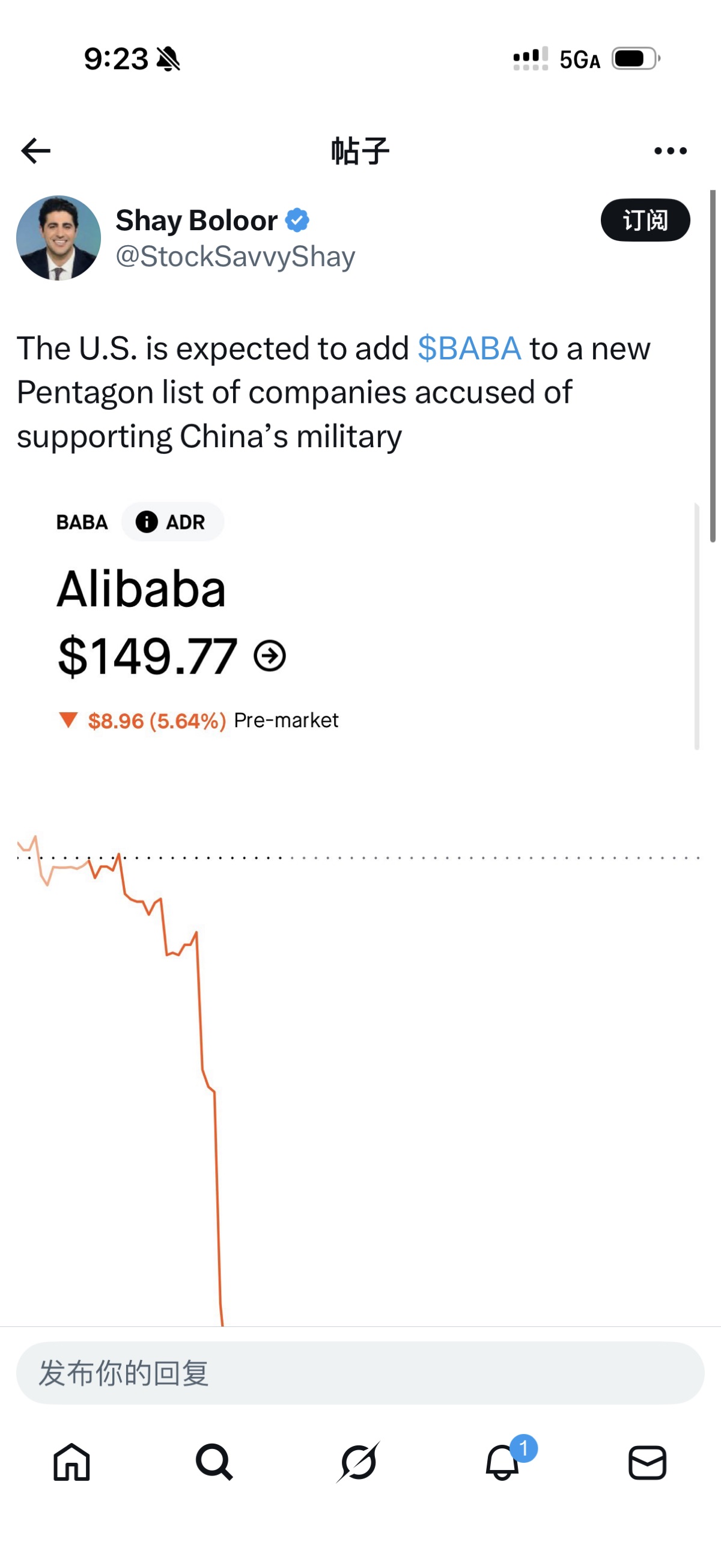Subscribe with the 订阅 button
This screenshot has height=1568, width=721.
645,221
